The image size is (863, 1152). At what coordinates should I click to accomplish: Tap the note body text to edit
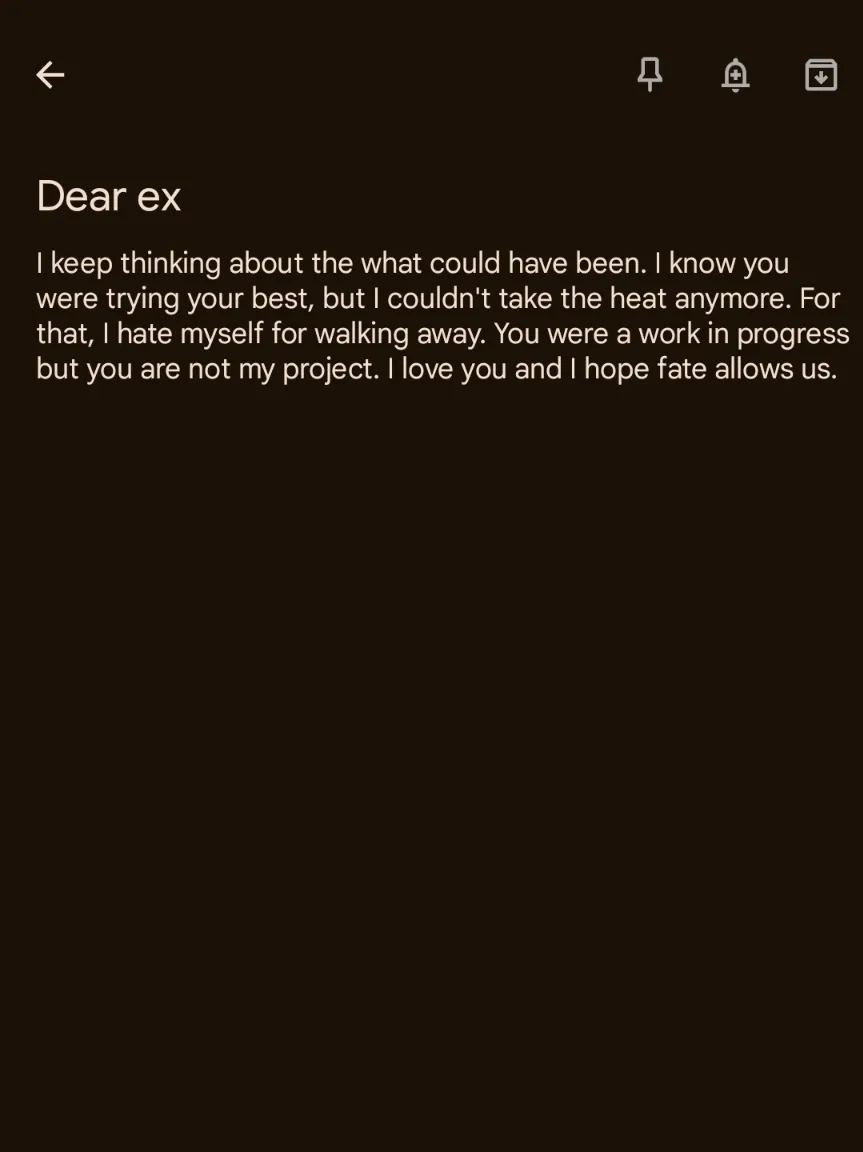(443, 316)
